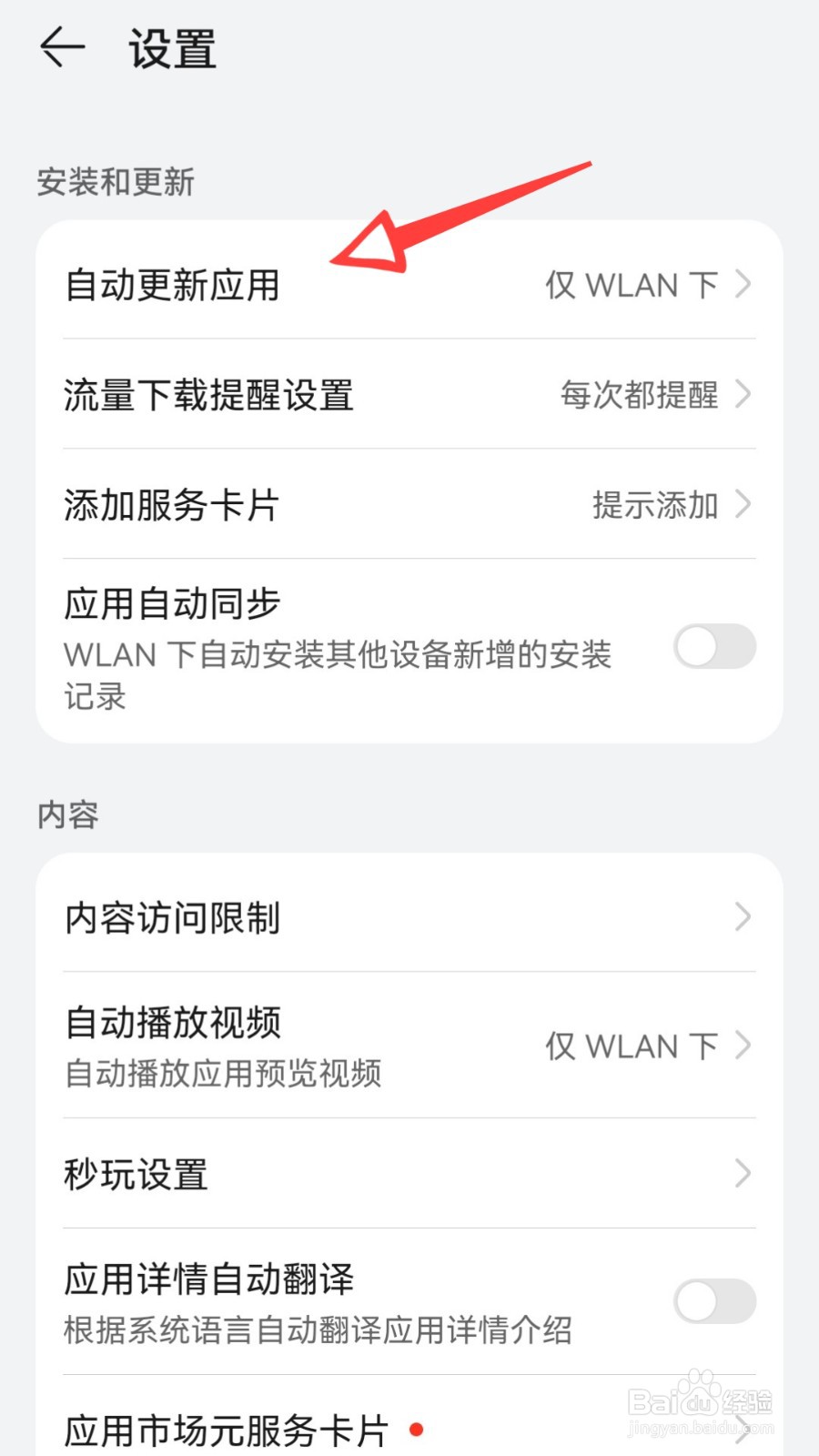Tap the chevron beside 秒玩设置
Screen dimensions: 819x1456
[742, 1174]
